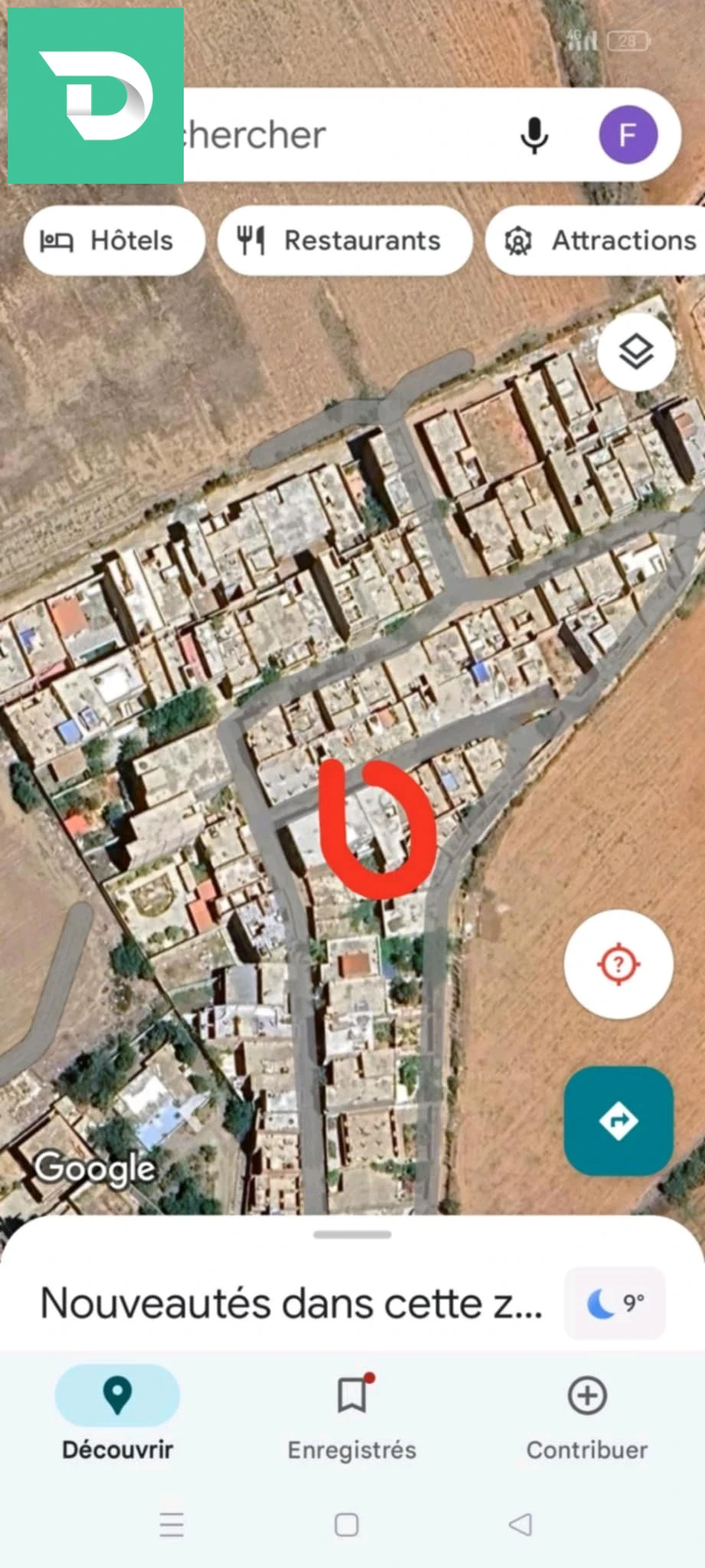Select the Hôtels chip
This screenshot has height=1568, width=705.
114,240
